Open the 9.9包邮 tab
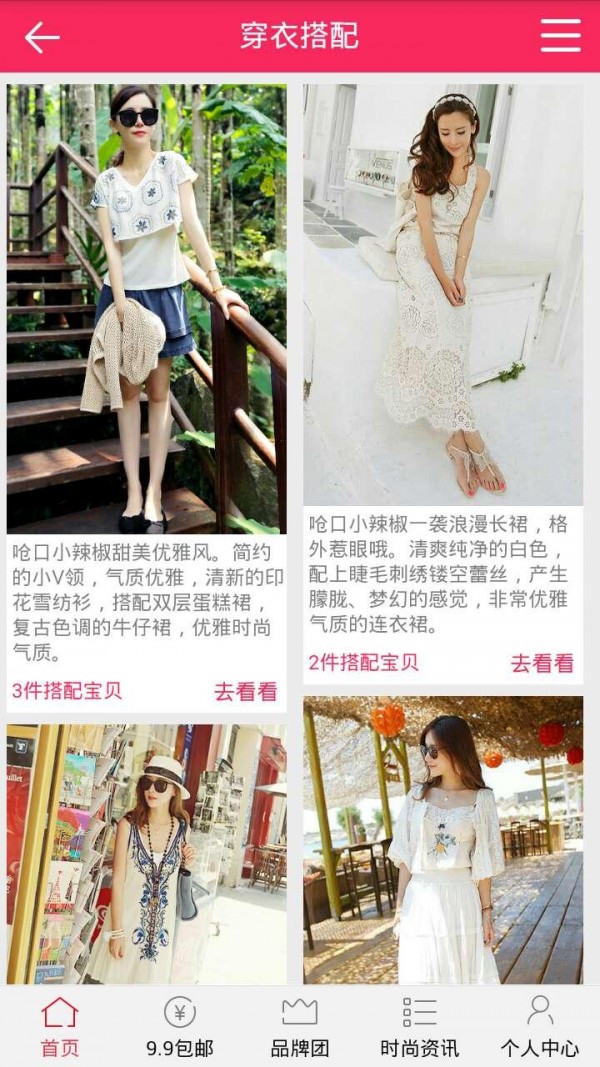The width and height of the screenshot is (600, 1067). click(x=180, y=1026)
